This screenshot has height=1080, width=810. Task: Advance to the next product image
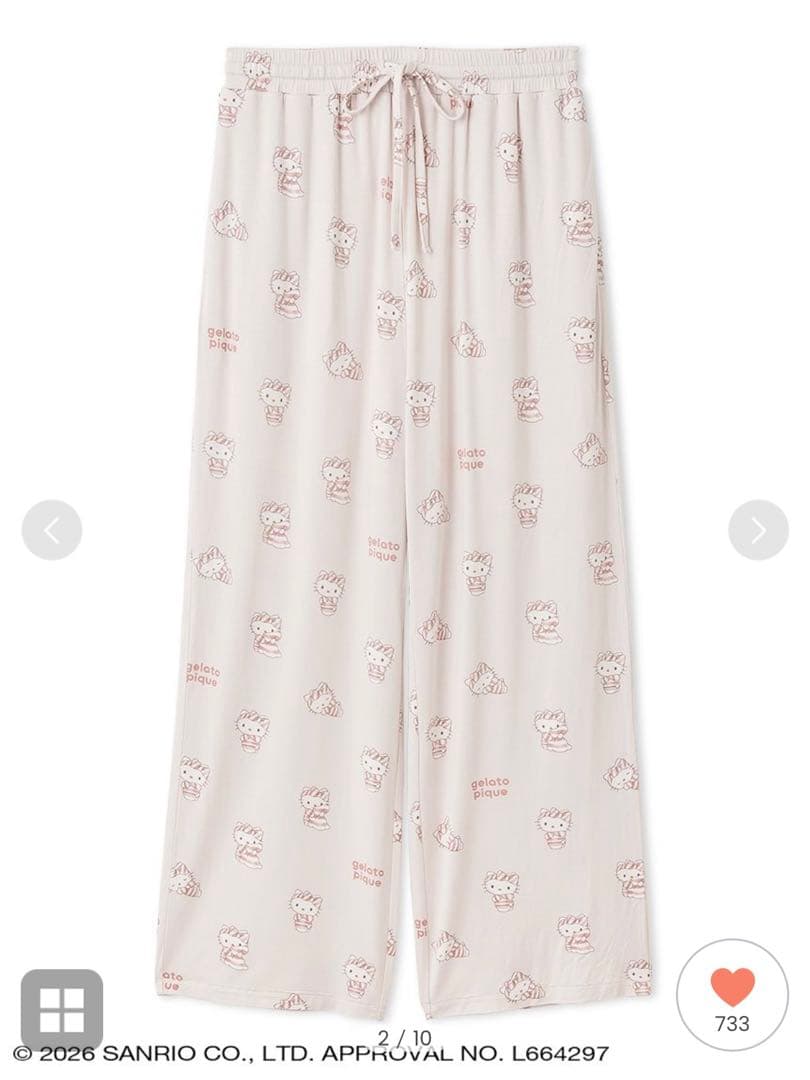(758, 530)
